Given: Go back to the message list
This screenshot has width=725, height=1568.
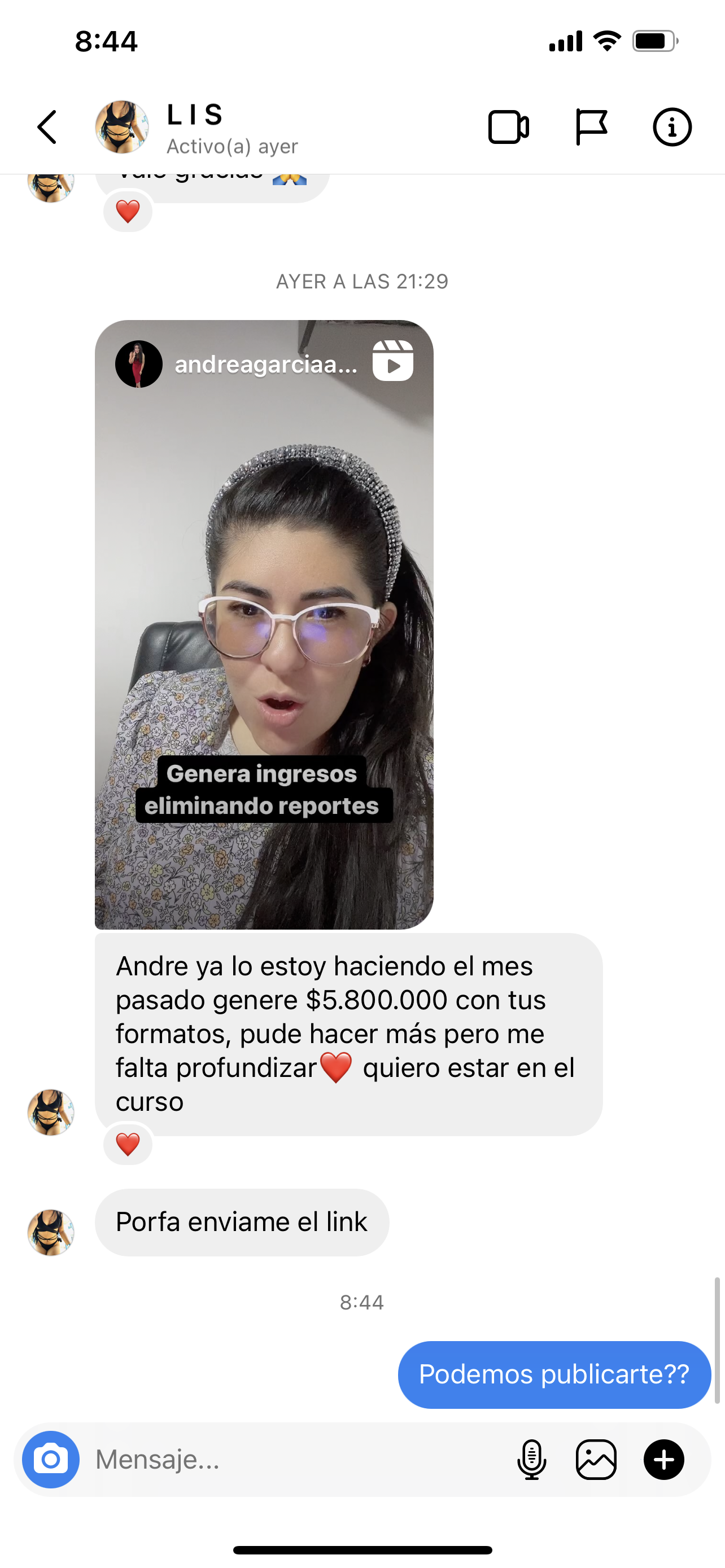Looking at the screenshot, I should click(47, 127).
